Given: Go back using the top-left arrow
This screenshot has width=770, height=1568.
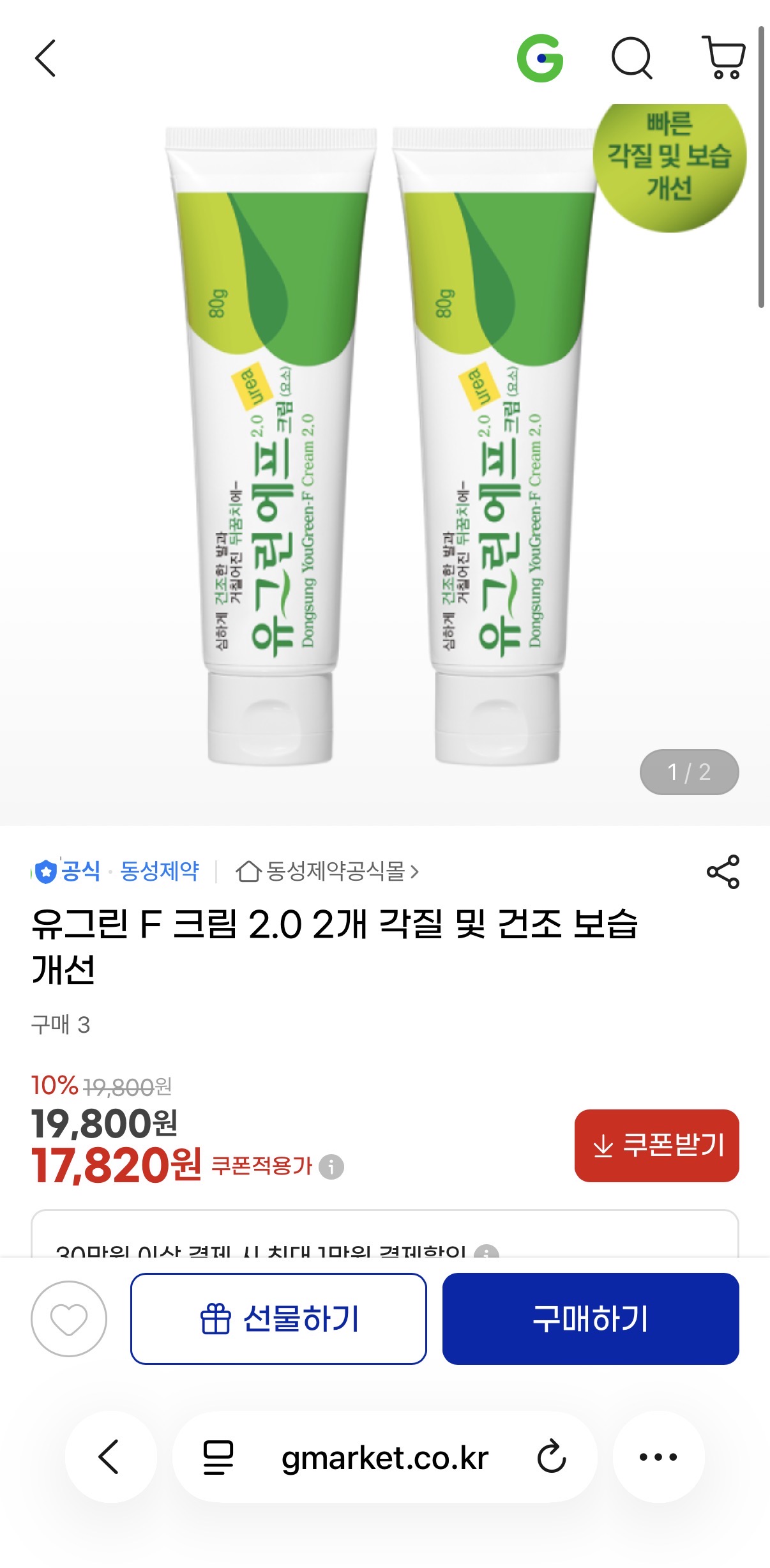Looking at the screenshot, I should click(45, 58).
